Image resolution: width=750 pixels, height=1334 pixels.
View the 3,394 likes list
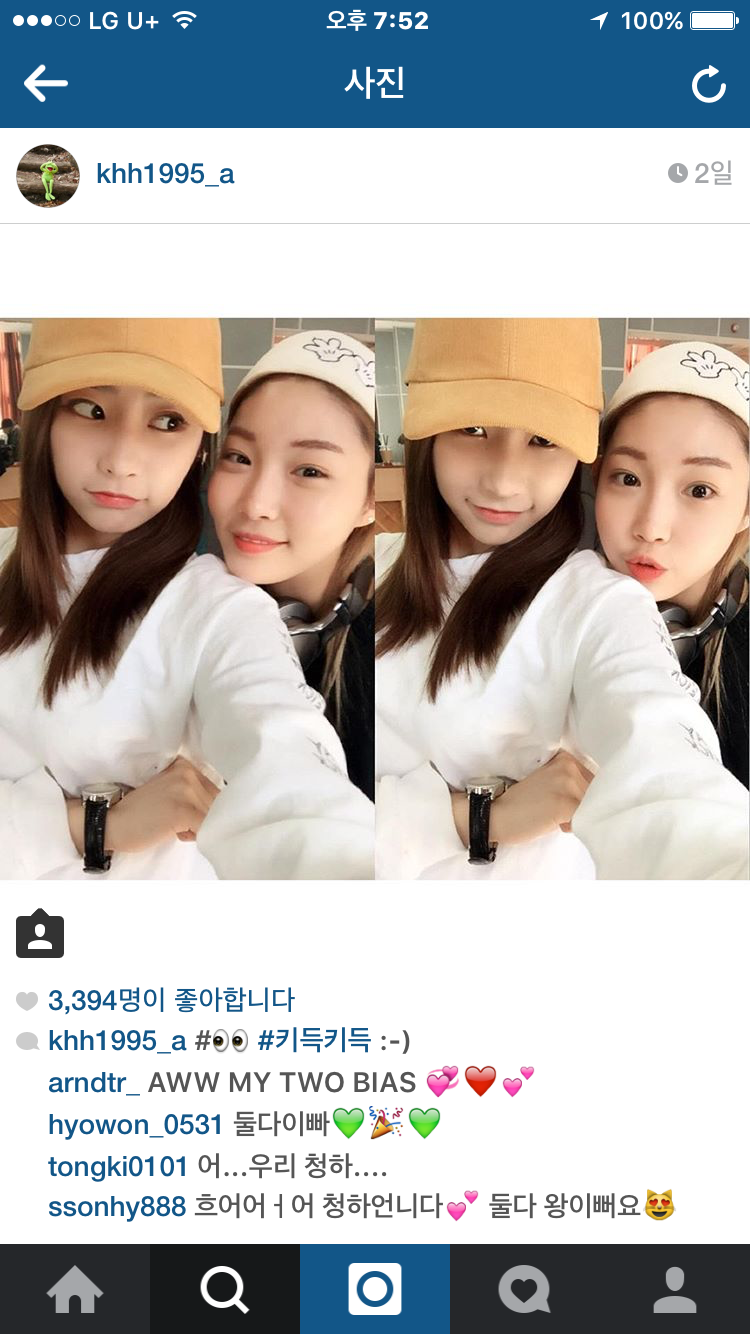(171, 999)
